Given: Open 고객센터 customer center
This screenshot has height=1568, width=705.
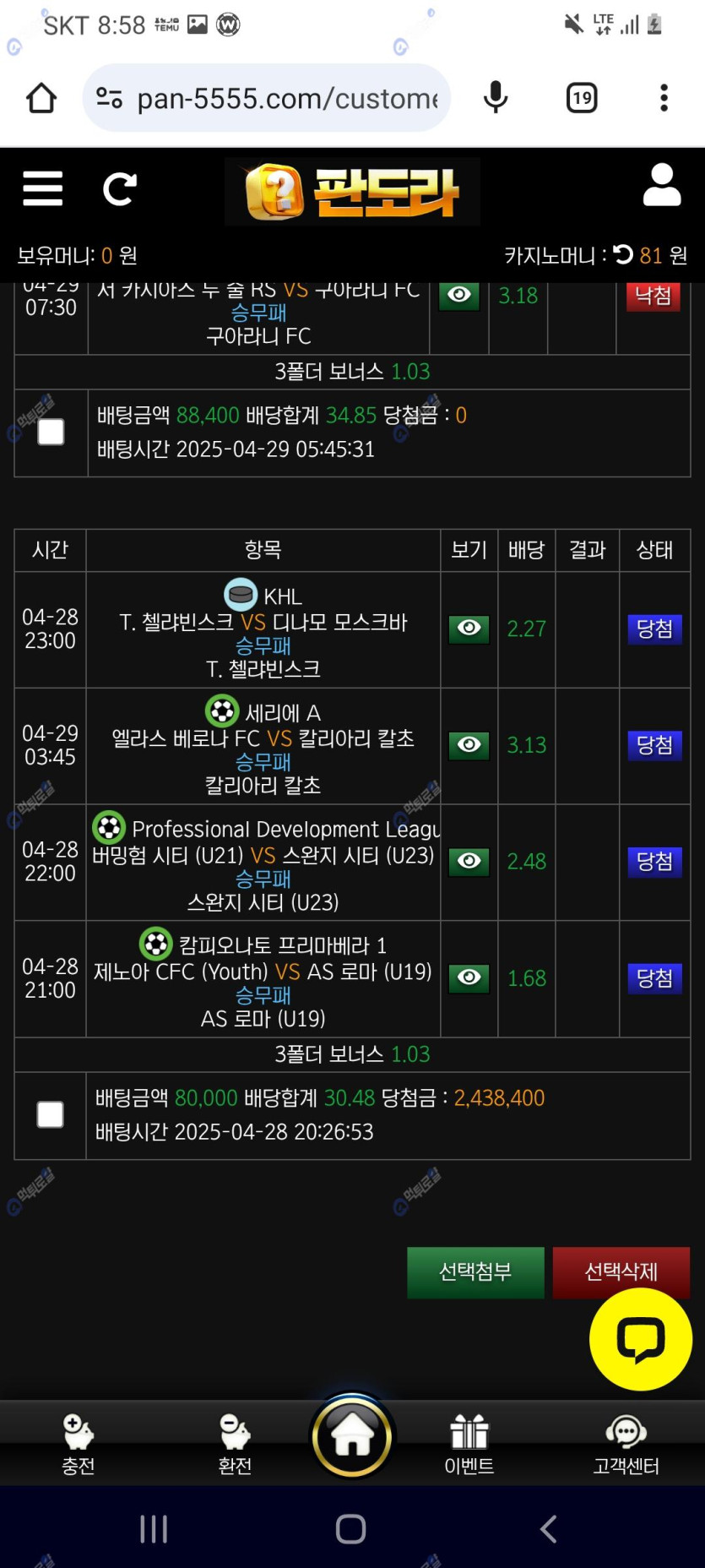Looking at the screenshot, I should click(626, 1445).
